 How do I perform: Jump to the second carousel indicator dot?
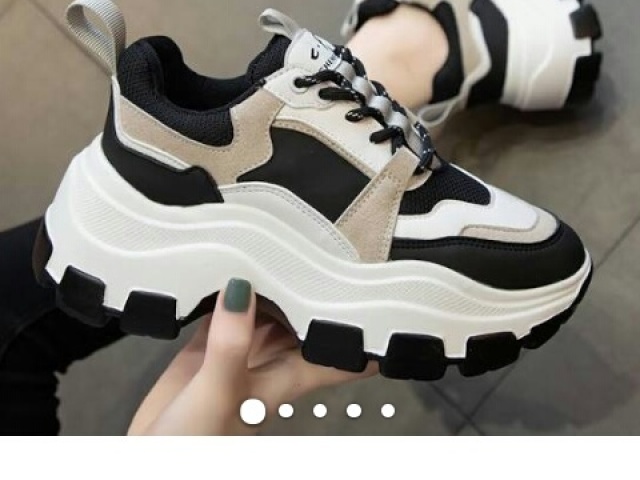click(x=286, y=410)
